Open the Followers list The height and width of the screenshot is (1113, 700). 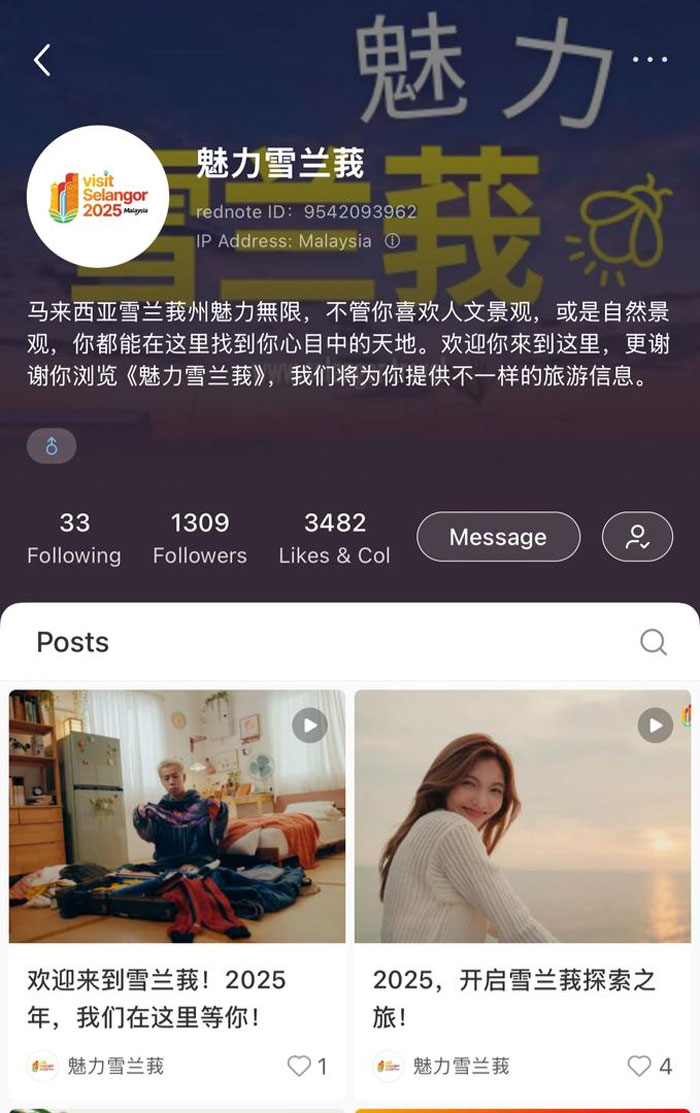coord(199,537)
